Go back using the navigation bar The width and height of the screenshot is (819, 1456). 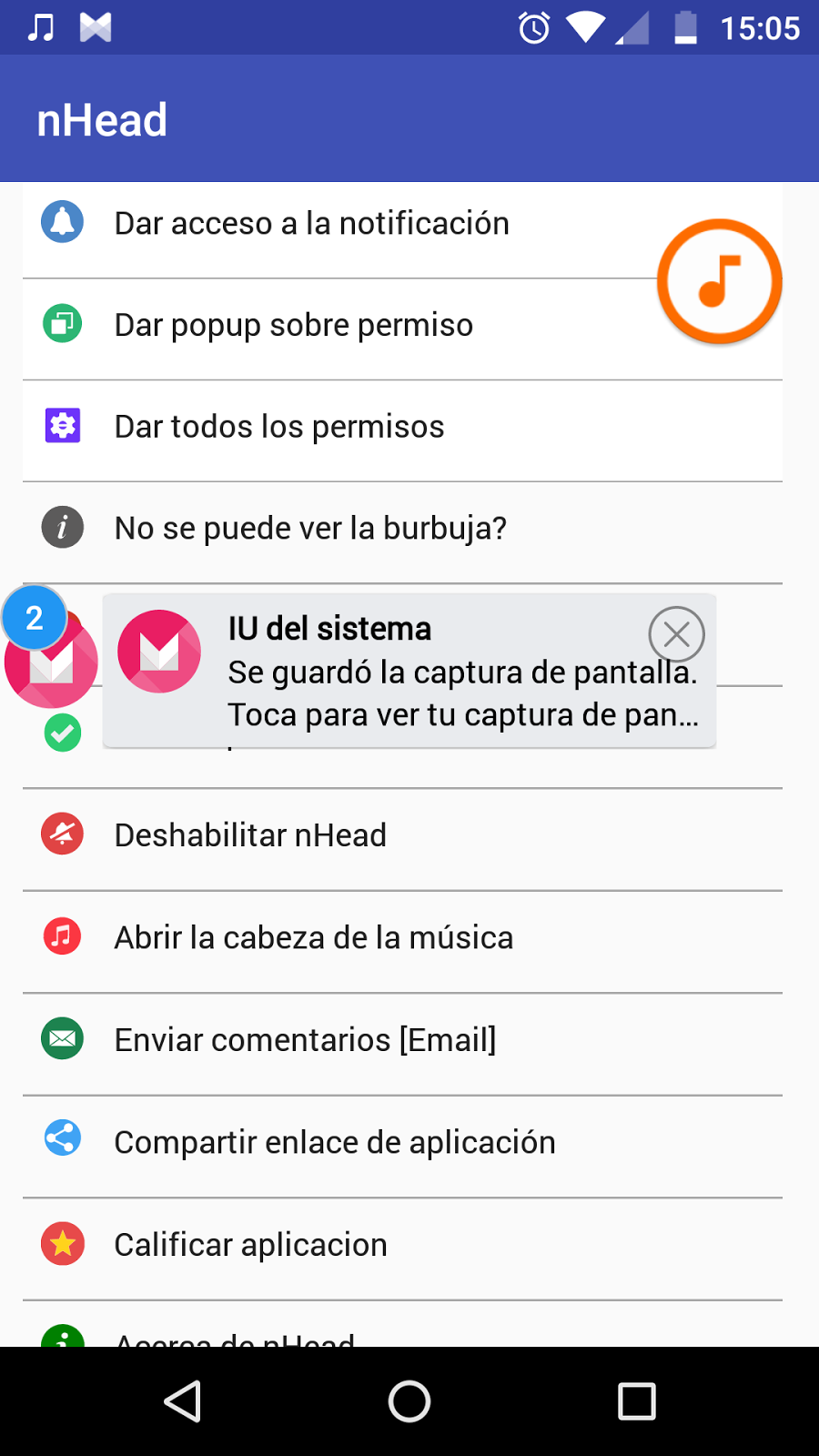183,1401
